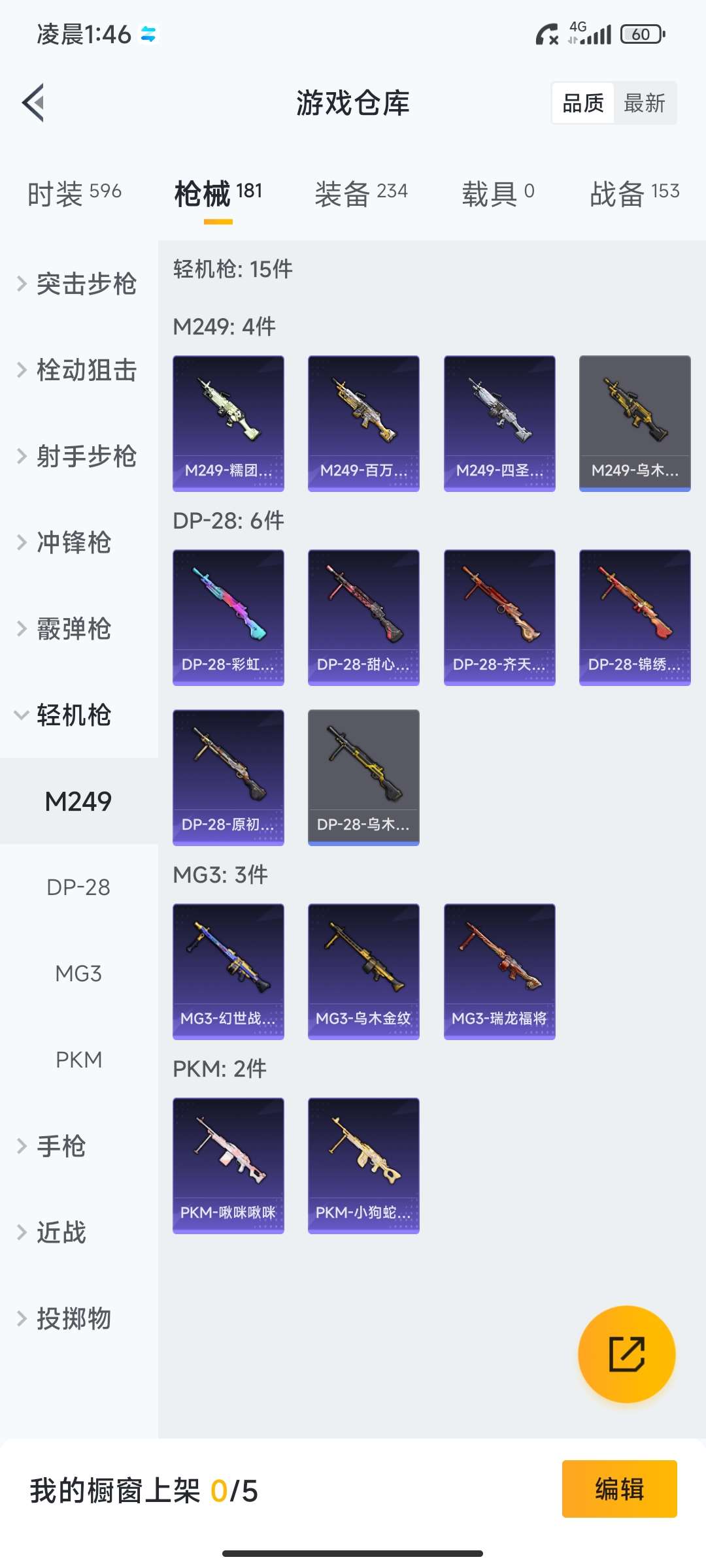
Task: Switch to the 时装 tab
Action: tap(74, 193)
